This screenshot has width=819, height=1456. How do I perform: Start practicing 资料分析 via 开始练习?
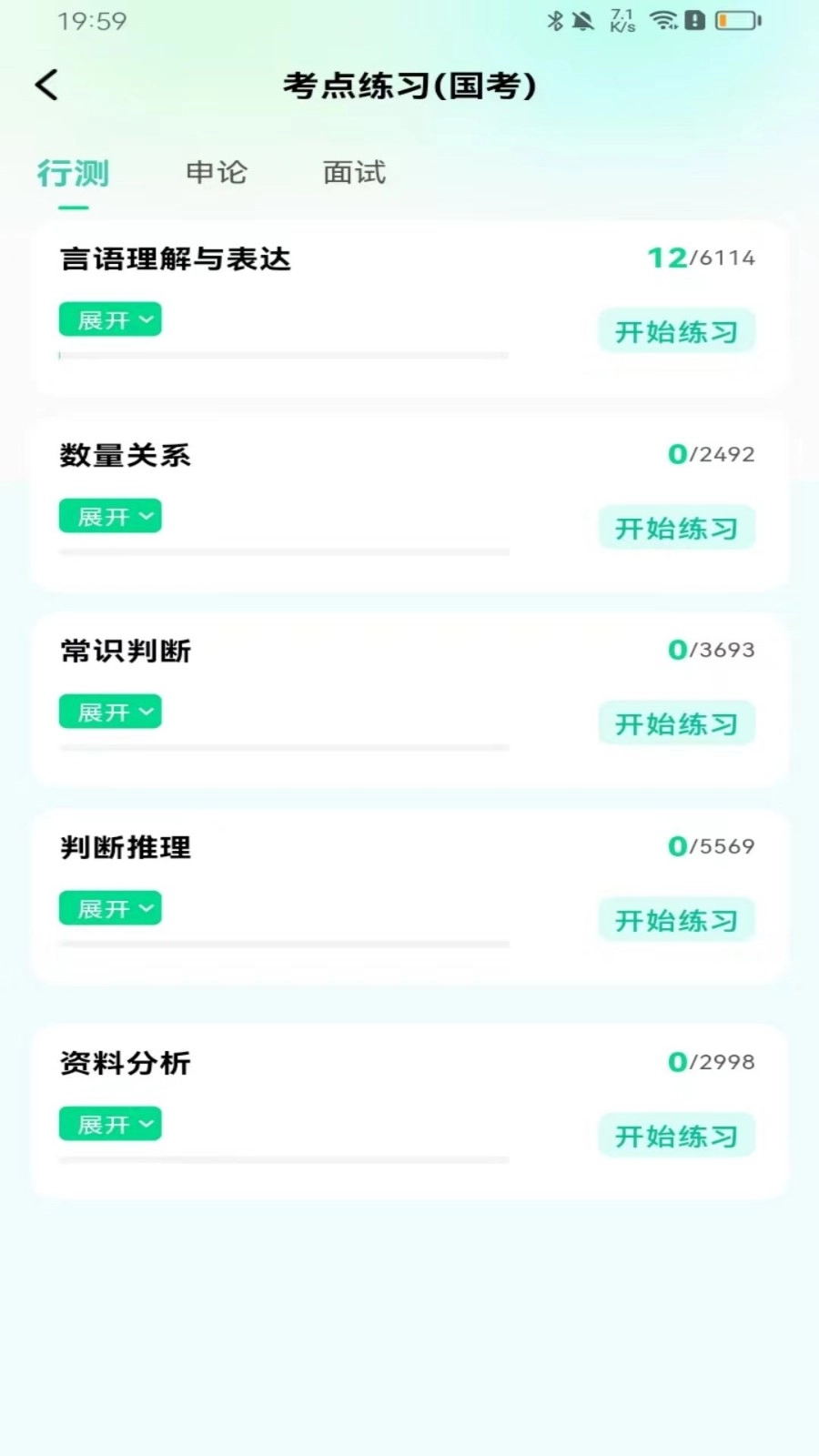pyautogui.click(x=675, y=1135)
